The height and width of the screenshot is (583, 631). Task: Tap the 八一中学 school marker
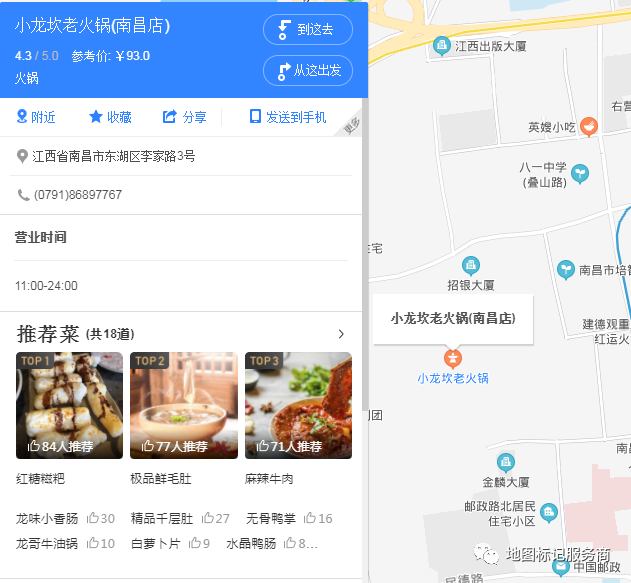(x=580, y=174)
